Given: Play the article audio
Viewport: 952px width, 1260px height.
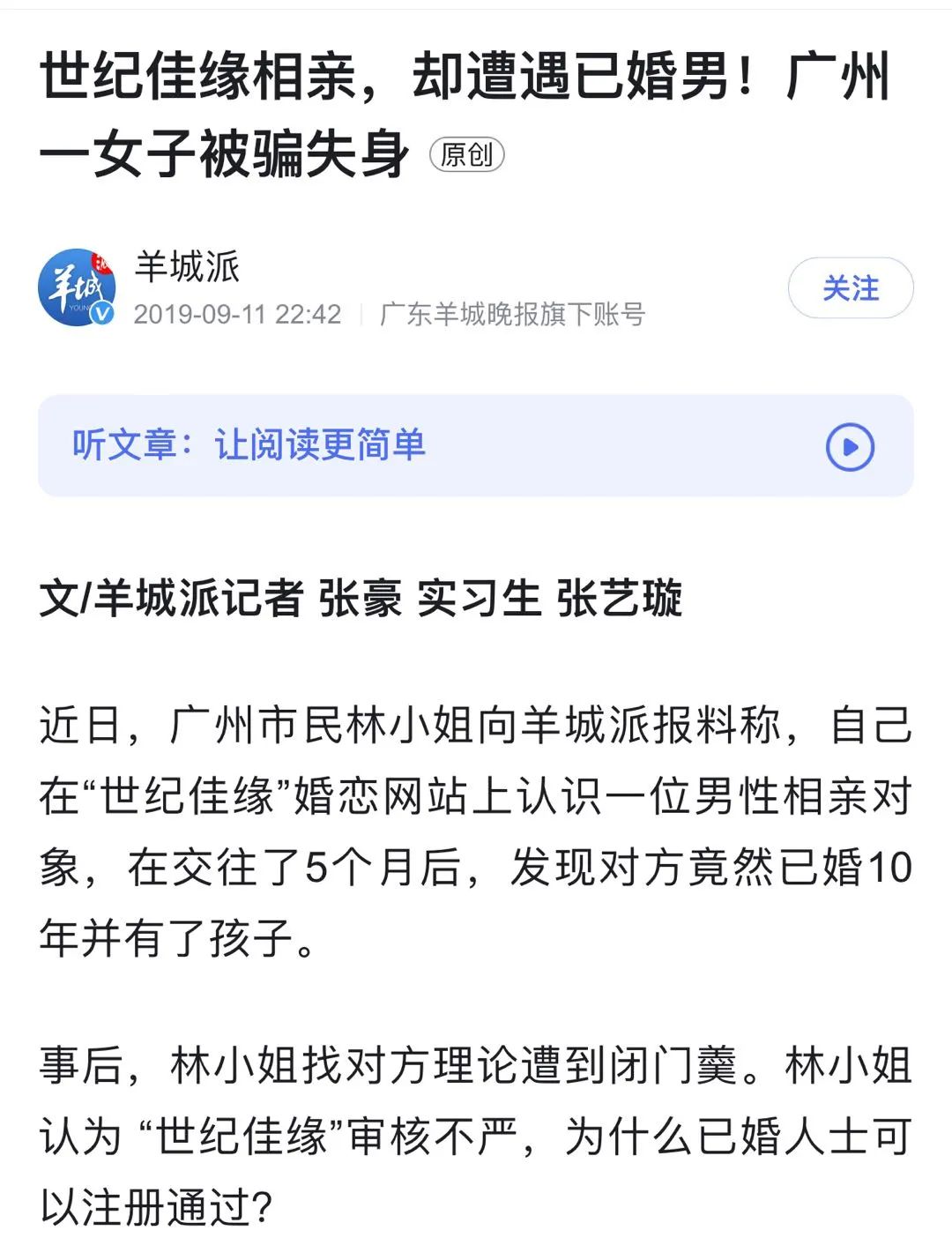Looking at the screenshot, I should (849, 446).
